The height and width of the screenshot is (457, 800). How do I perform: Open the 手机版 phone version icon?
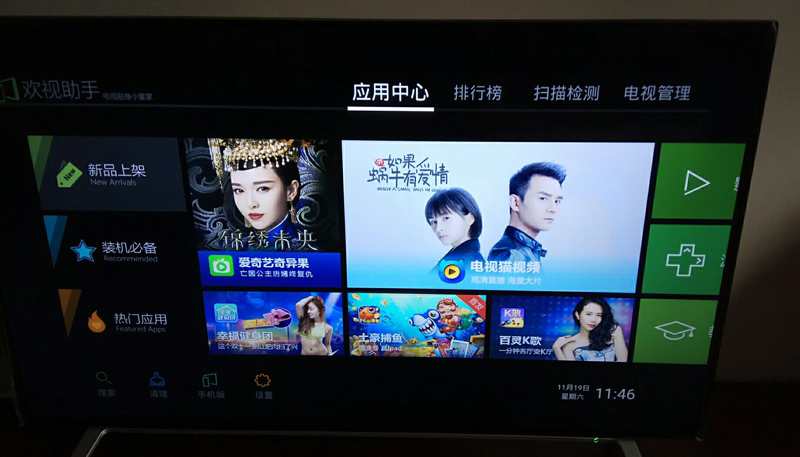210,385
